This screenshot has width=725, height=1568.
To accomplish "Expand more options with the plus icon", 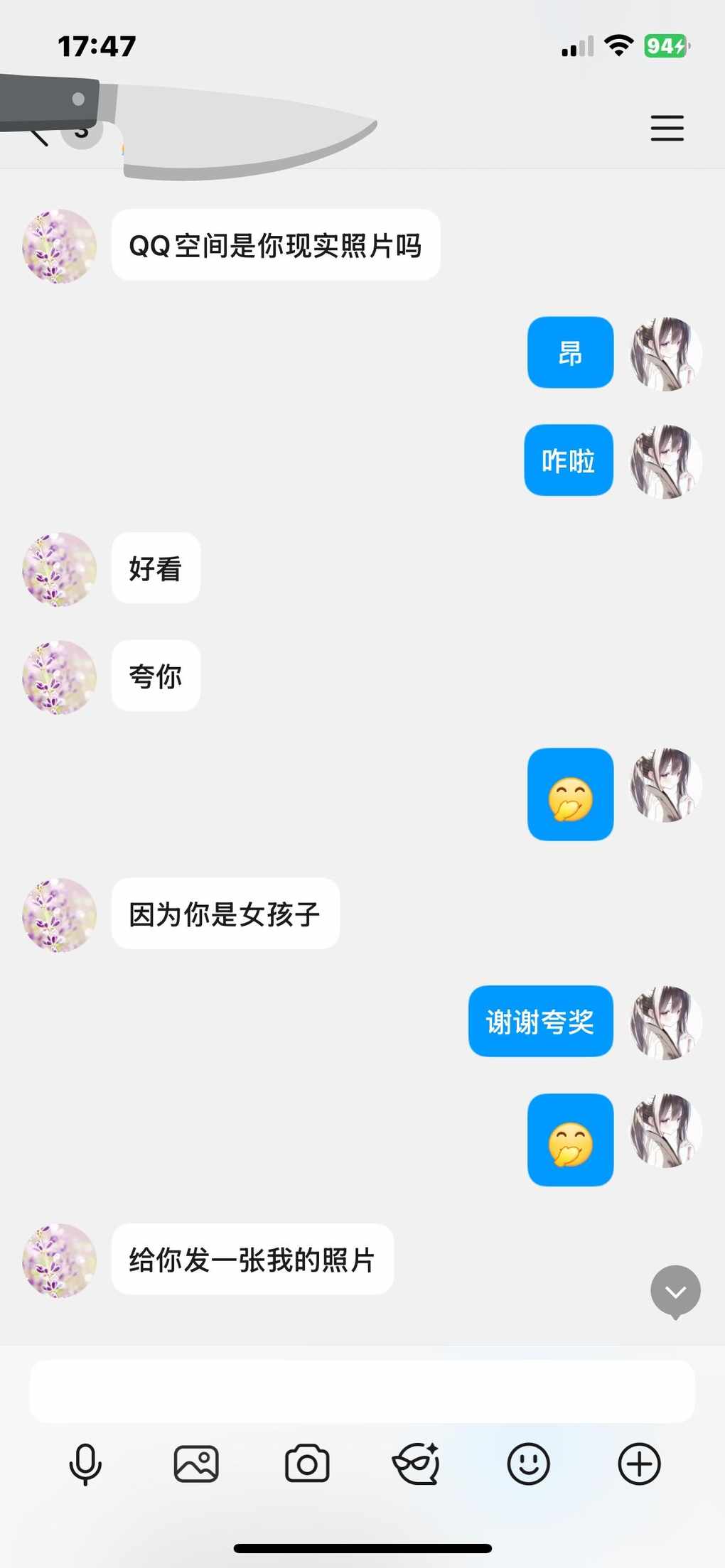I will pos(639,1464).
